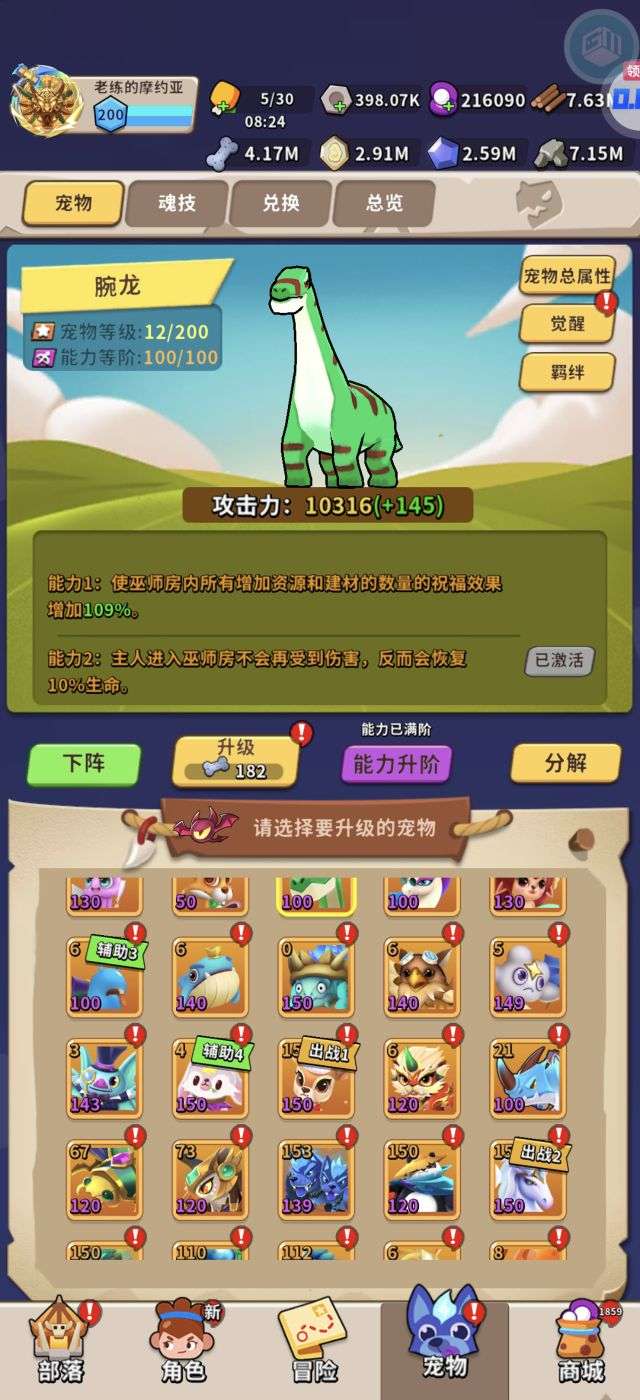Viewport: 640px width, 1400px height.
Task: Choose the pet tagged 出战1
Action: click(x=316, y=1078)
